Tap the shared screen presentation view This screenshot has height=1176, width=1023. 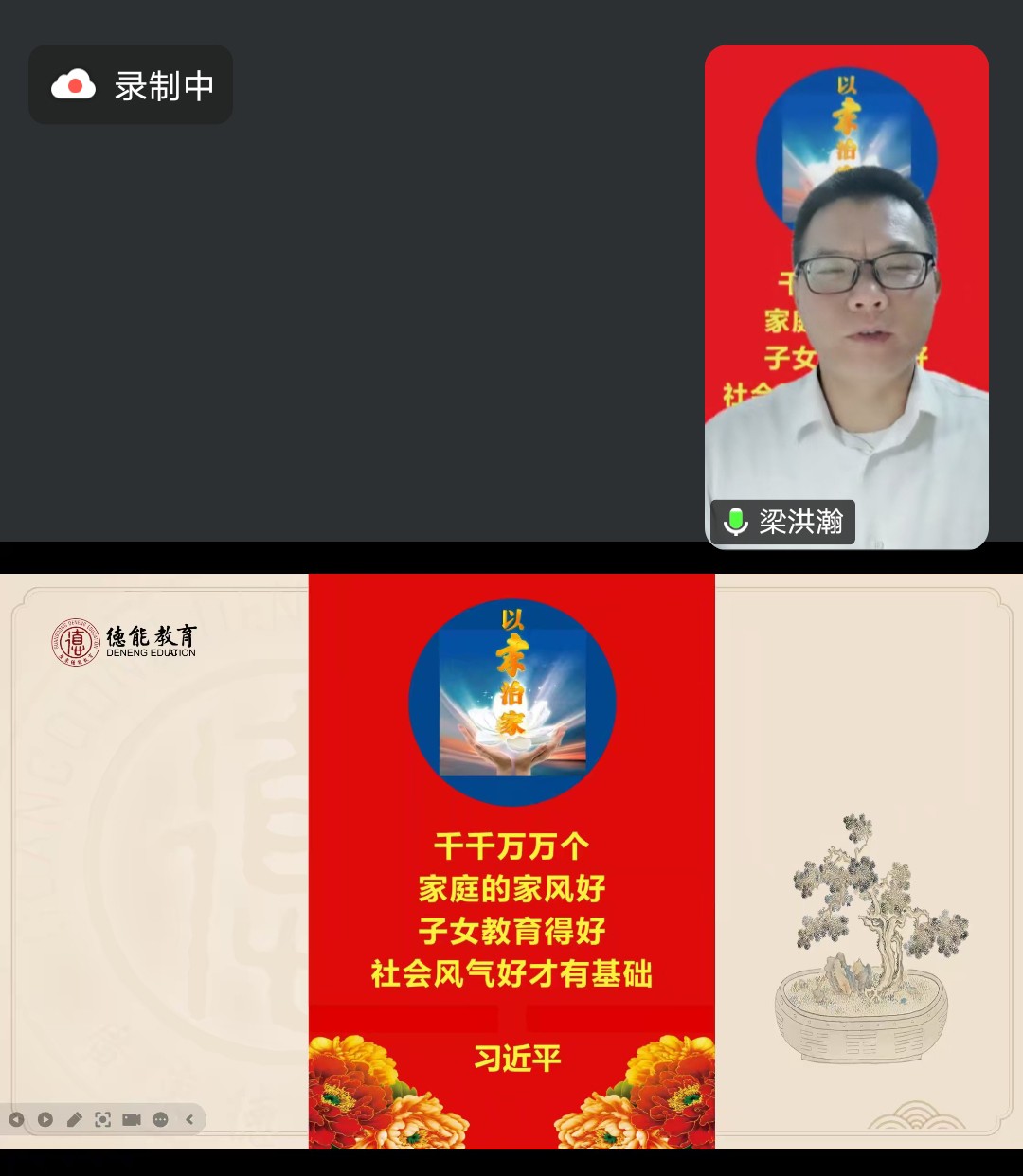point(511,860)
